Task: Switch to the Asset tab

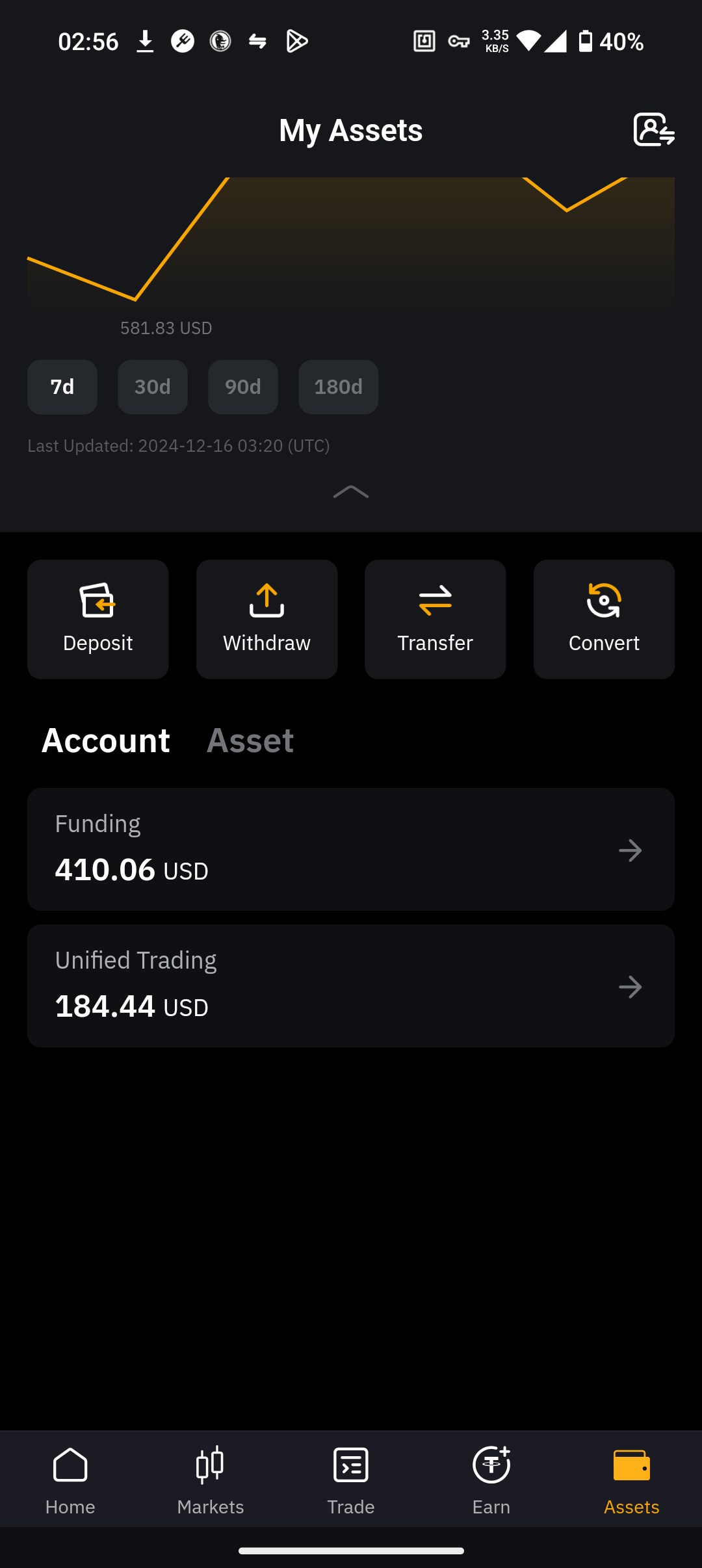Action: 250,740
